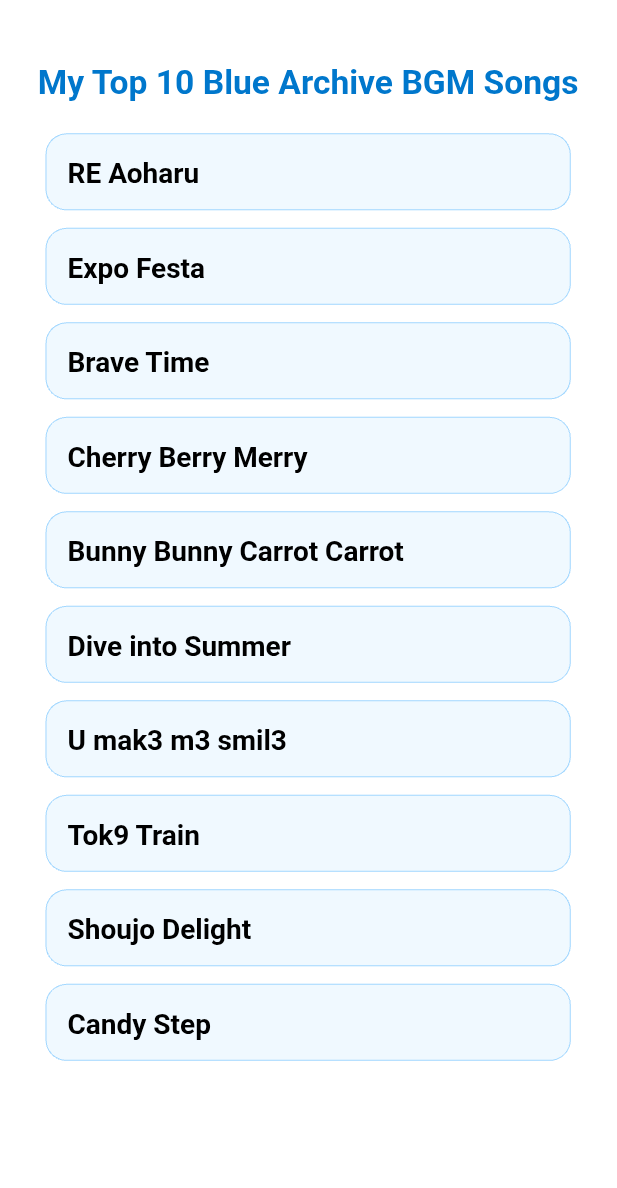Screen dimensions: 617x1188
Task: Open Cherry Berry Merry
Action: [x=308, y=456]
